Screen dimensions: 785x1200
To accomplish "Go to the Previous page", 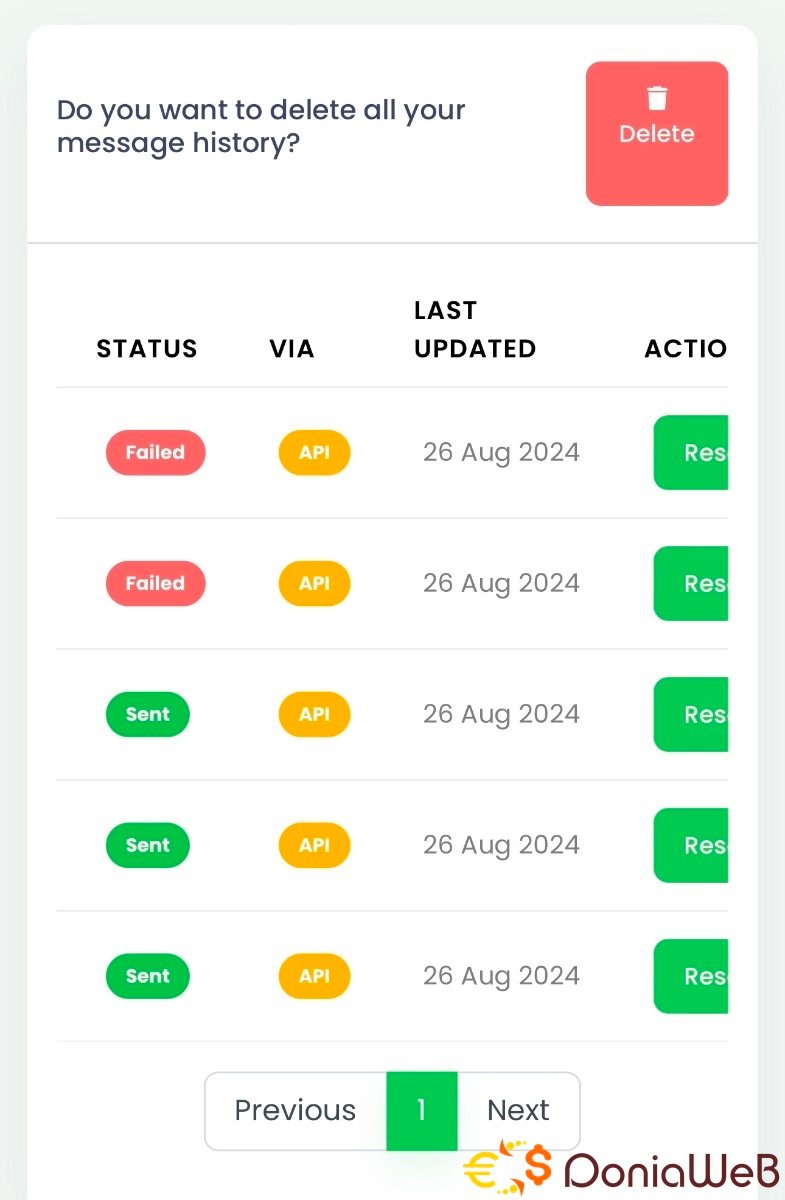I will click(x=295, y=1110).
